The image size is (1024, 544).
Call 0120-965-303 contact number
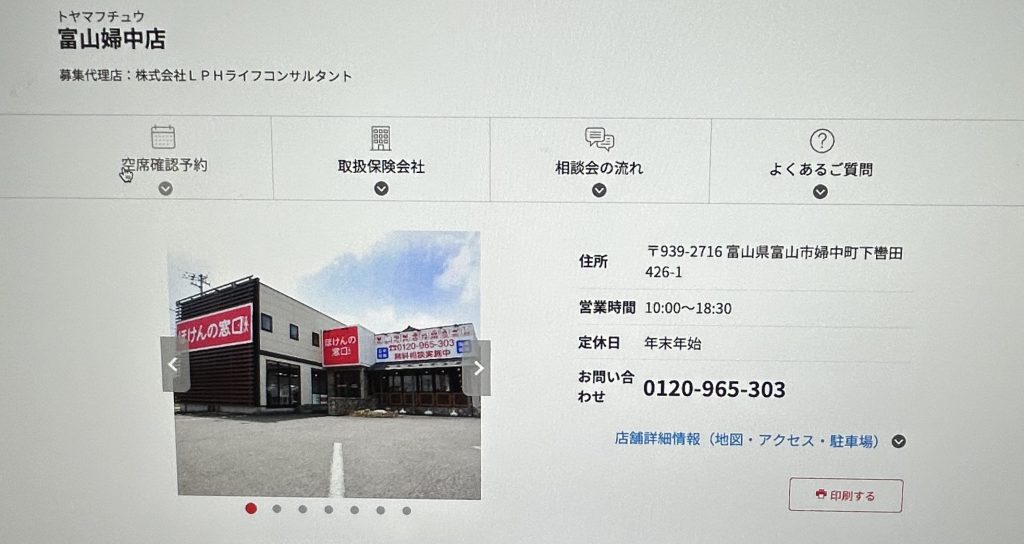tap(713, 389)
